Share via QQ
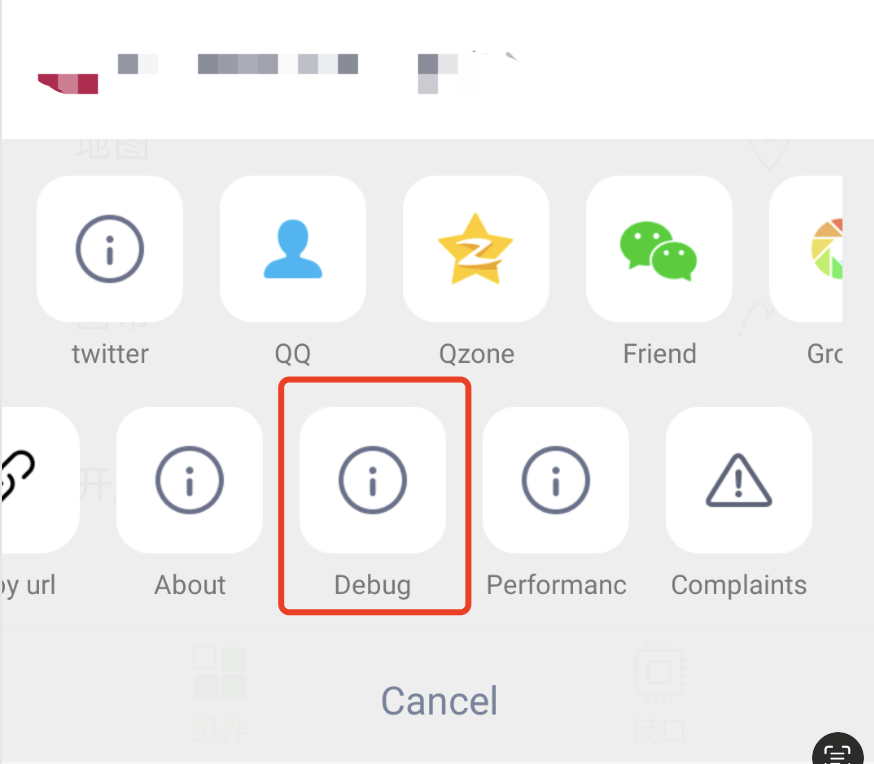Screen dimensions: 874x764 tap(293, 249)
